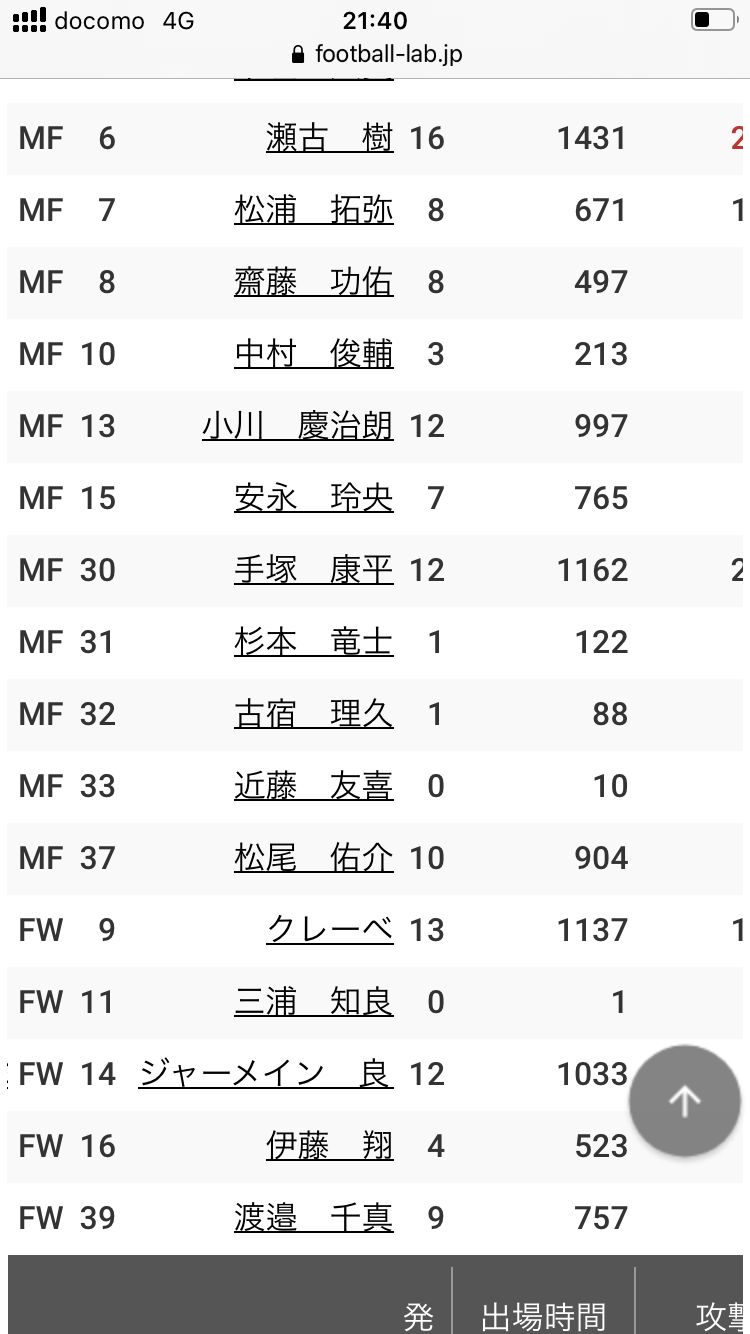Open 安永 玲央 player profile

pyautogui.click(x=314, y=498)
